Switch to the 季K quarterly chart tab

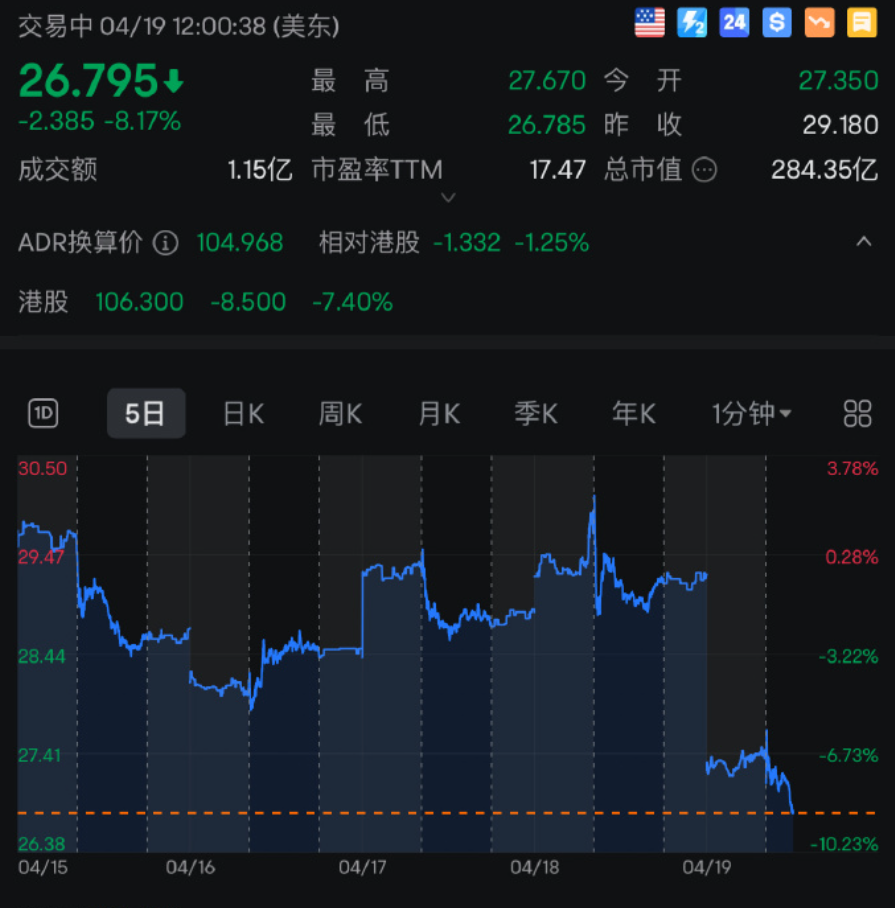point(536,412)
